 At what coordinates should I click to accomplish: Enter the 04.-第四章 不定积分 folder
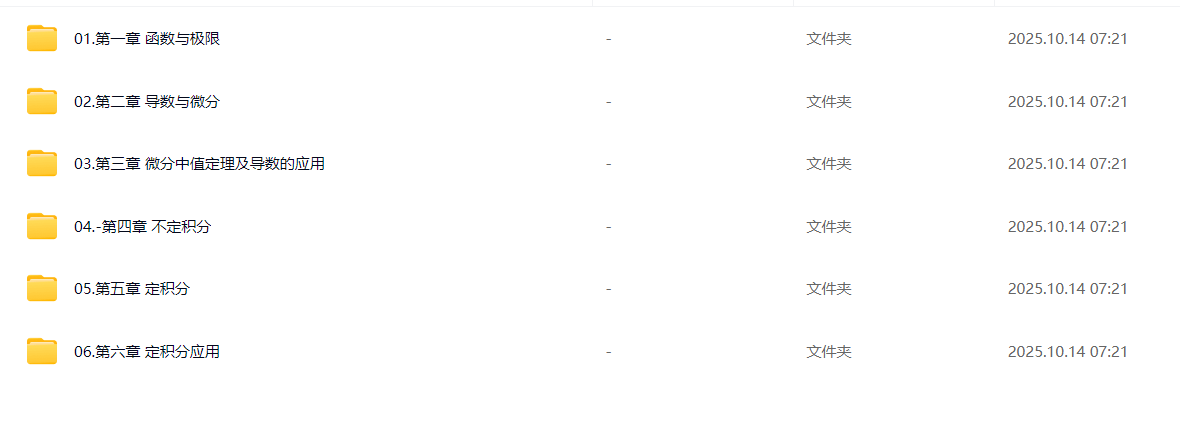pyautogui.click(x=142, y=227)
